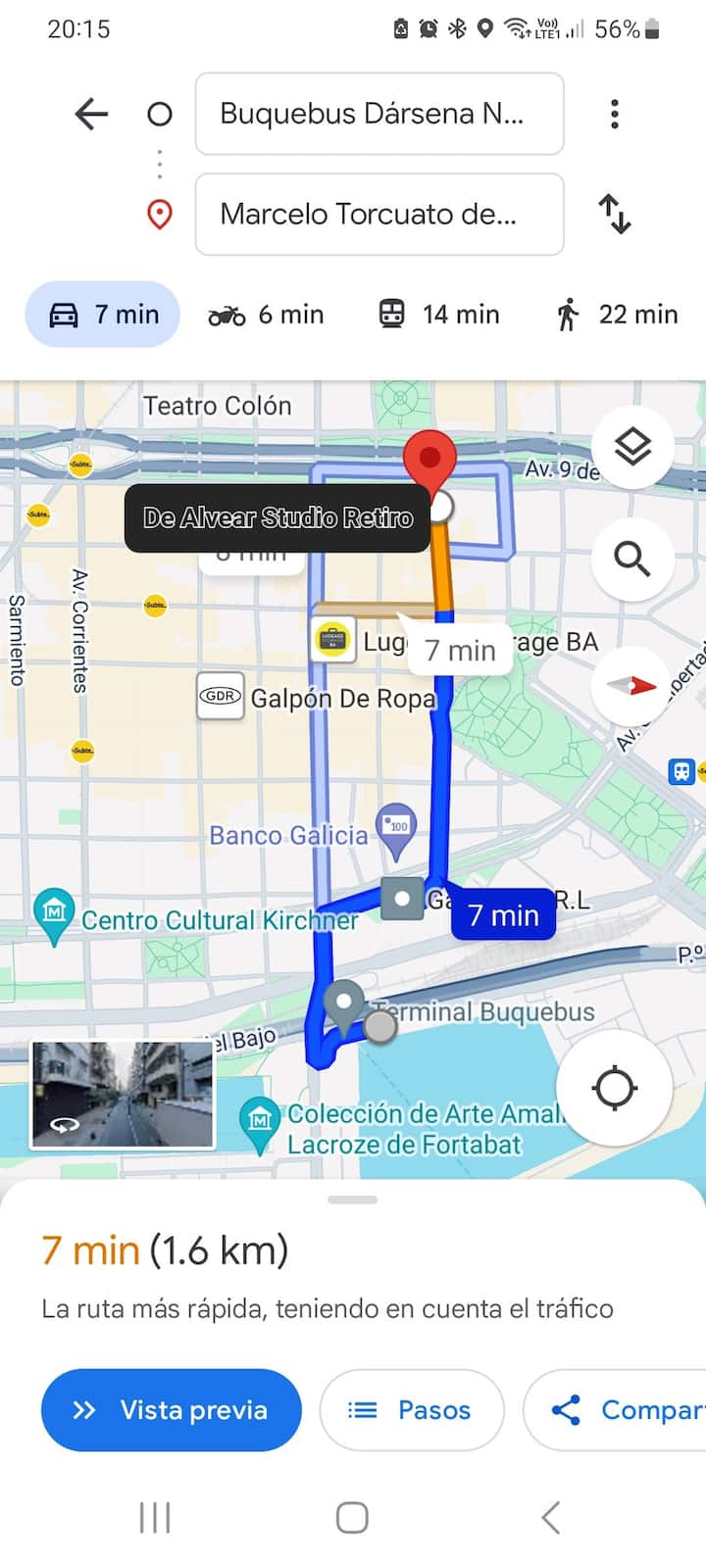Image resolution: width=706 pixels, height=1568 pixels.
Task: Switch to motorcycle 6 min mode
Action: [x=266, y=315]
